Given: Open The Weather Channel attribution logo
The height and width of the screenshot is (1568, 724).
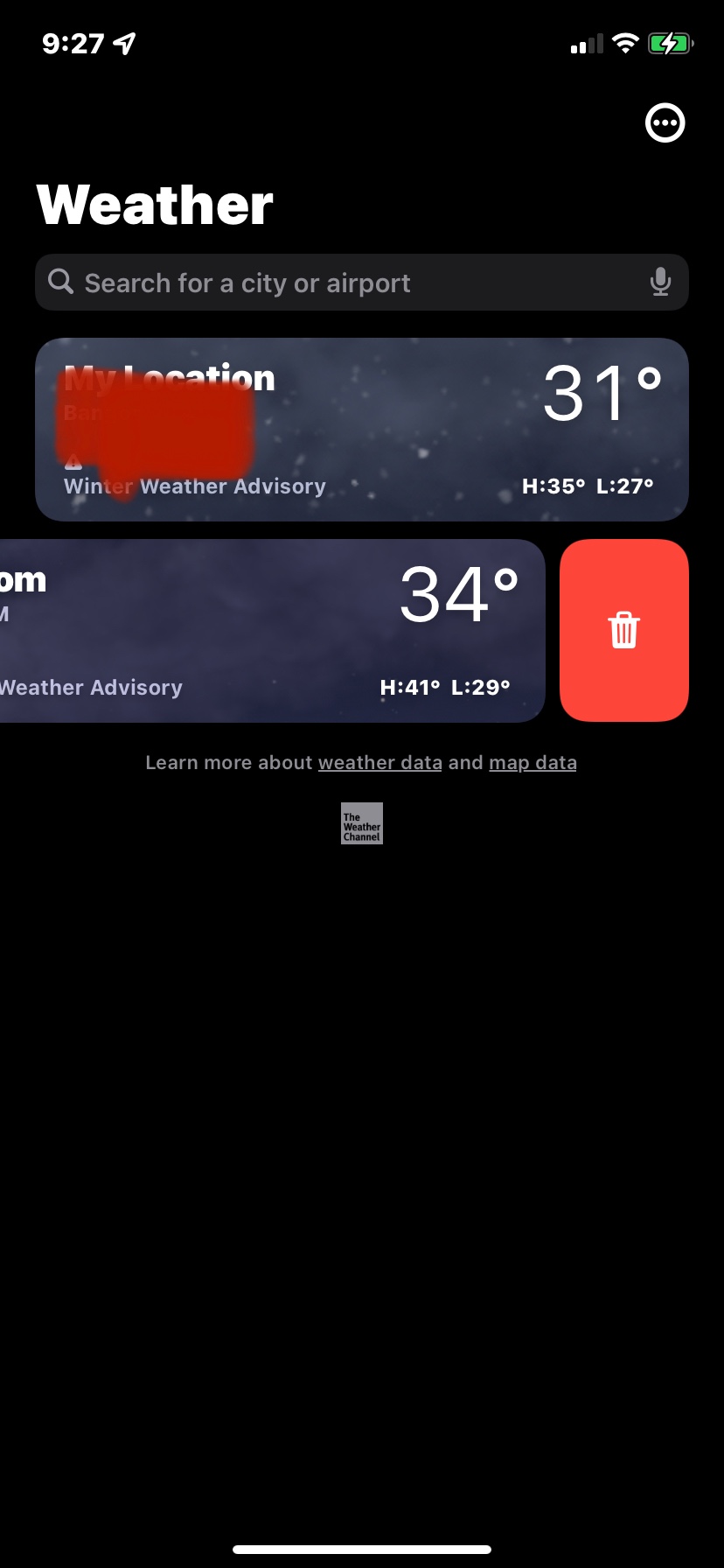Looking at the screenshot, I should coord(362,823).
